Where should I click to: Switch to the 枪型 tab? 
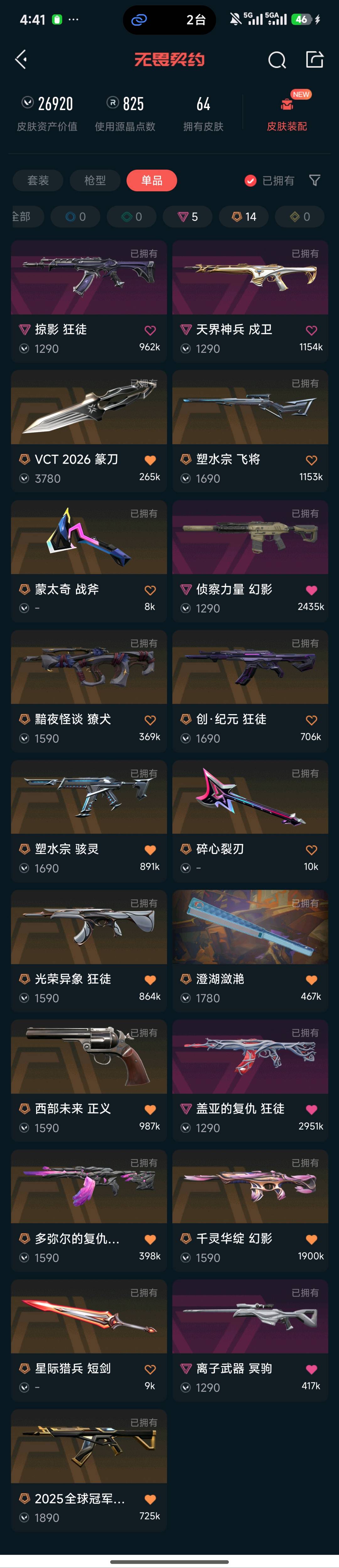pos(94,180)
